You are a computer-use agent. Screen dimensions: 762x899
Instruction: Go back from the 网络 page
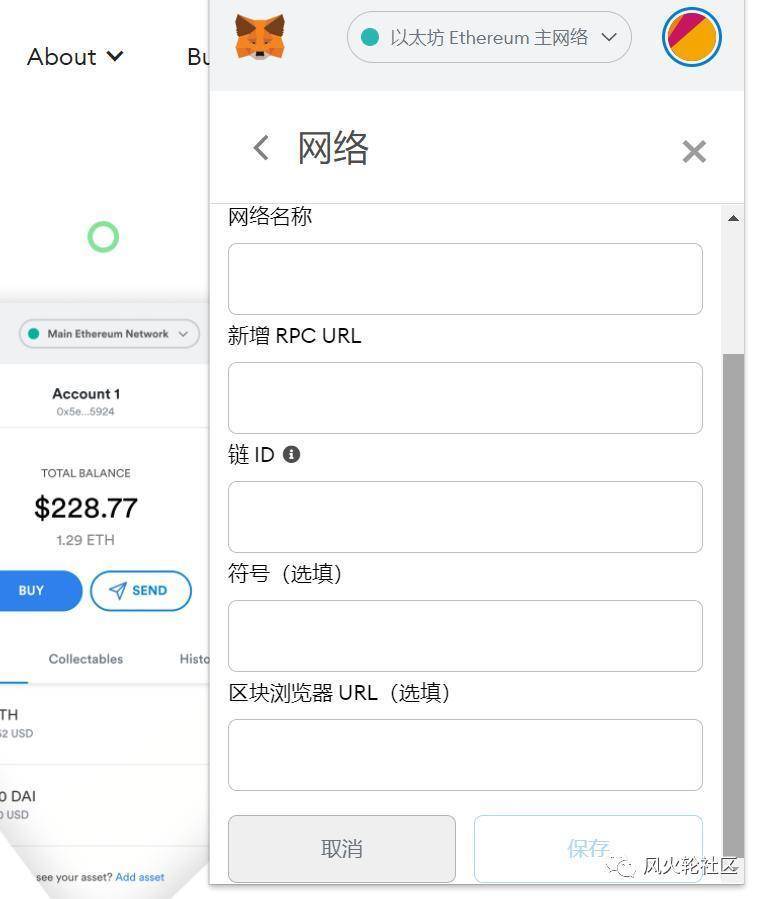[261, 148]
